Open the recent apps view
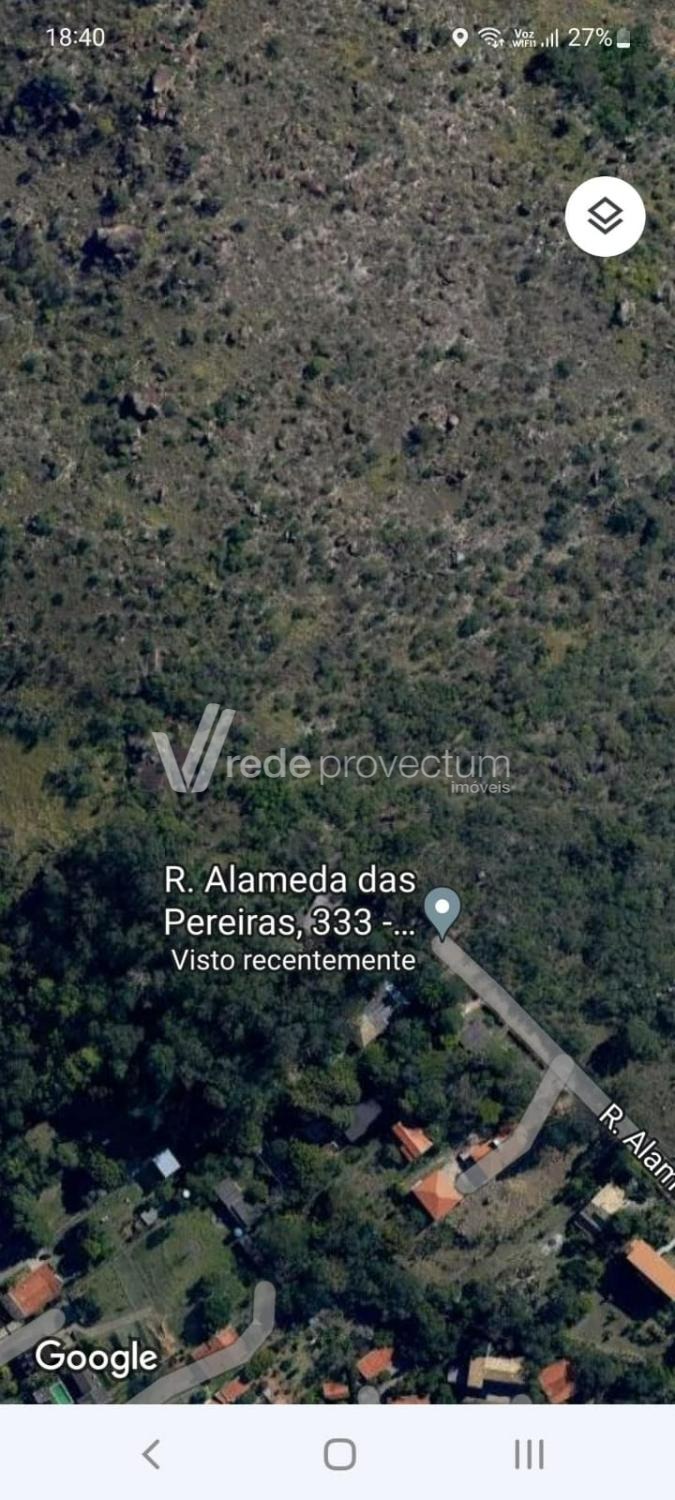 pyautogui.click(x=528, y=1454)
